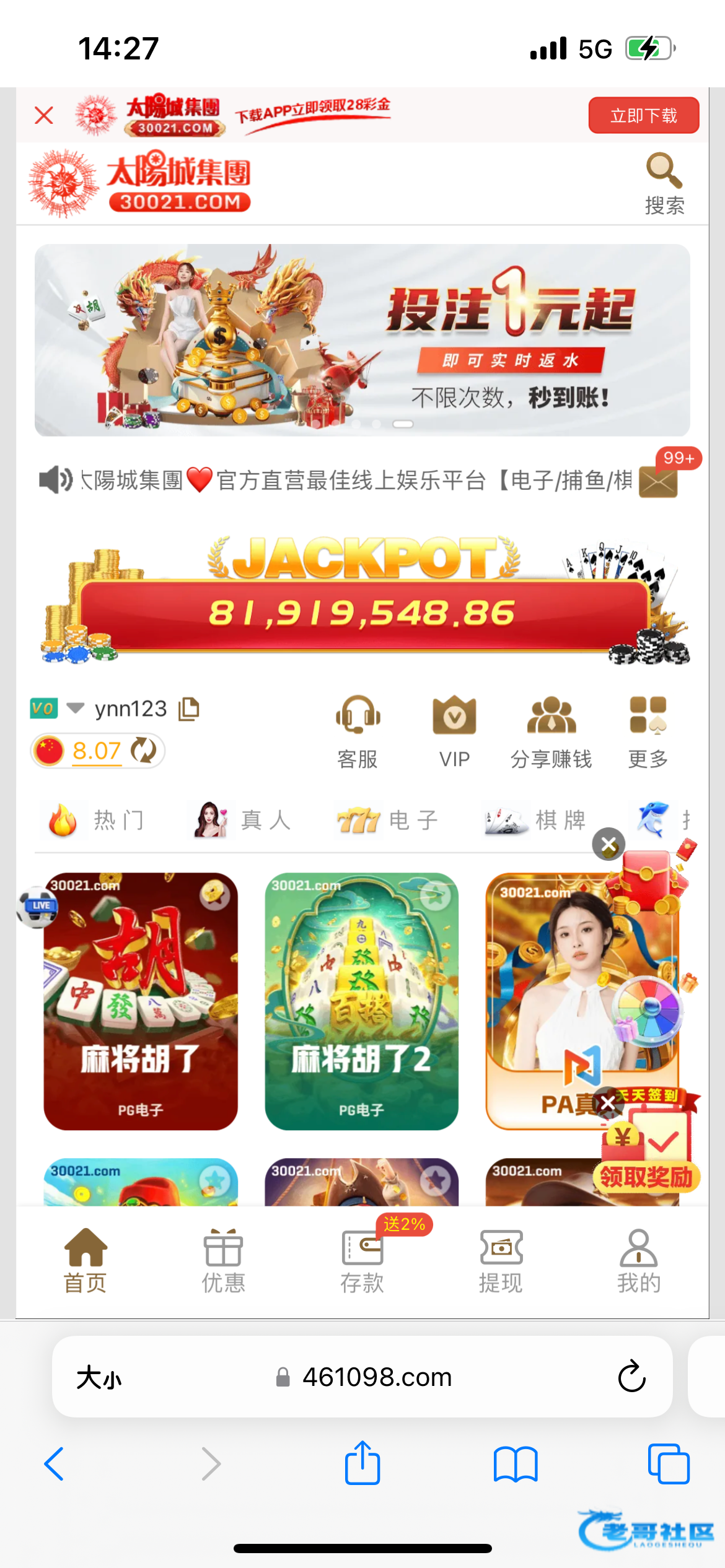
Task: Open the 存款 deposit tab
Action: (362, 1261)
